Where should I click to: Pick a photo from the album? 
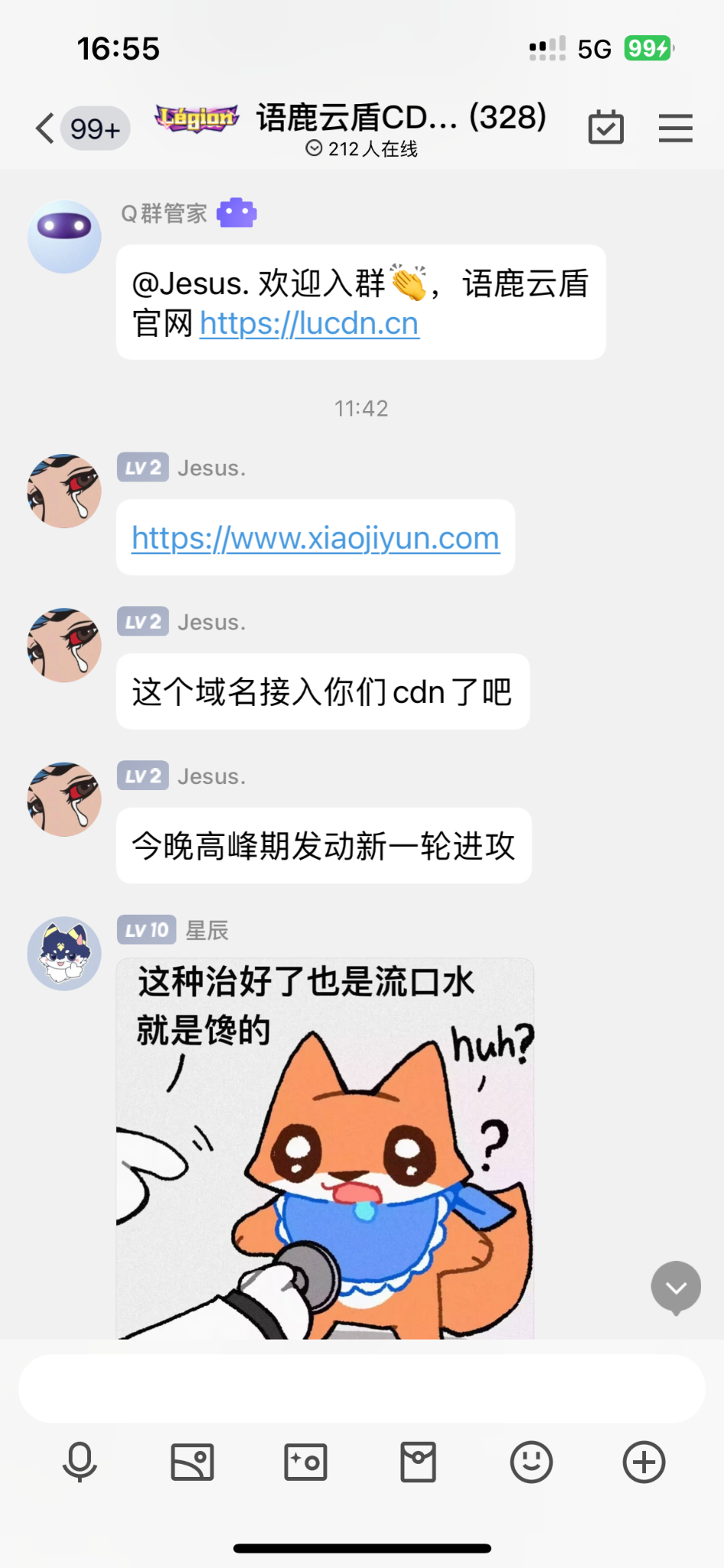(192, 1462)
